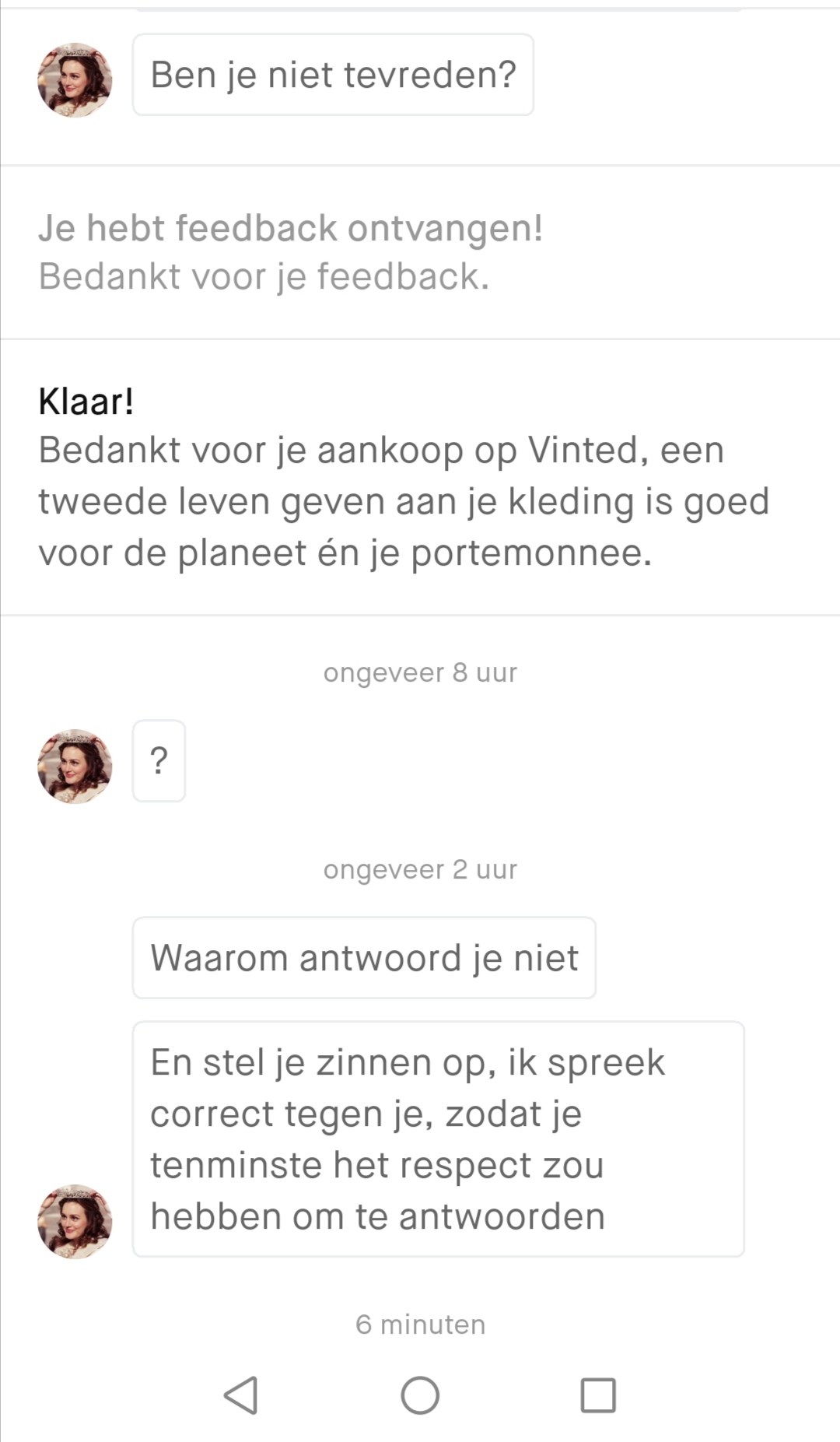Return to the home screen
Image resolution: width=840 pixels, height=1442 pixels.
click(x=420, y=1395)
